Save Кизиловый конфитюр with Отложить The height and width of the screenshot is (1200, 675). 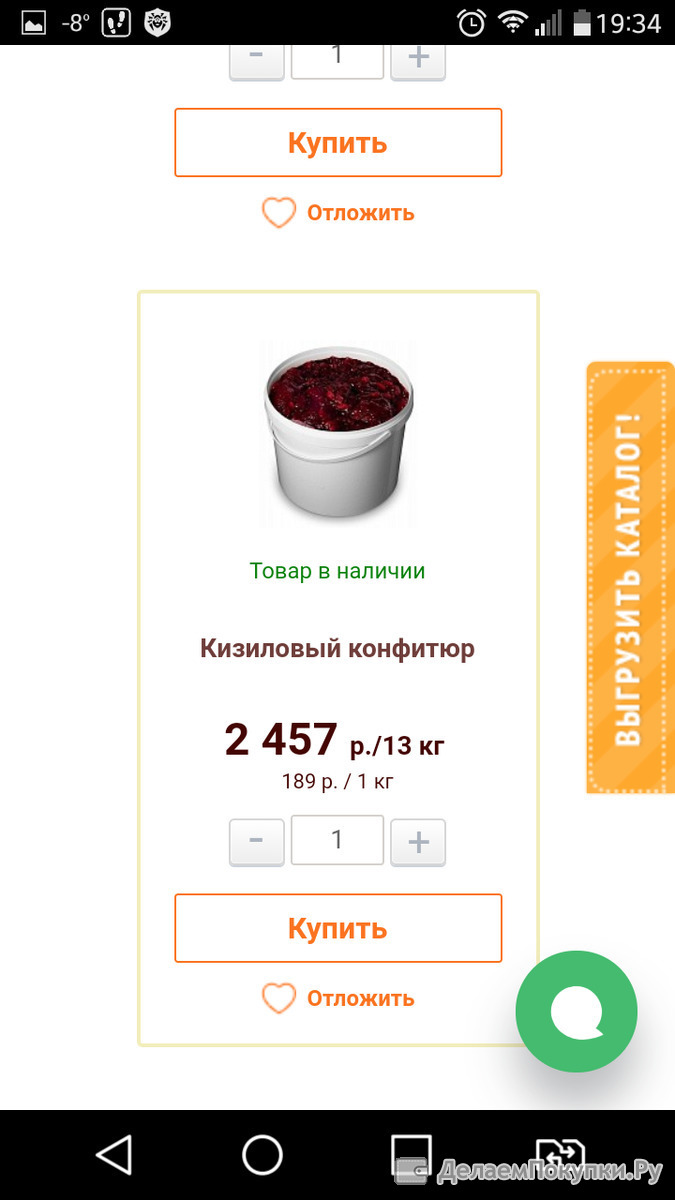[x=338, y=998]
